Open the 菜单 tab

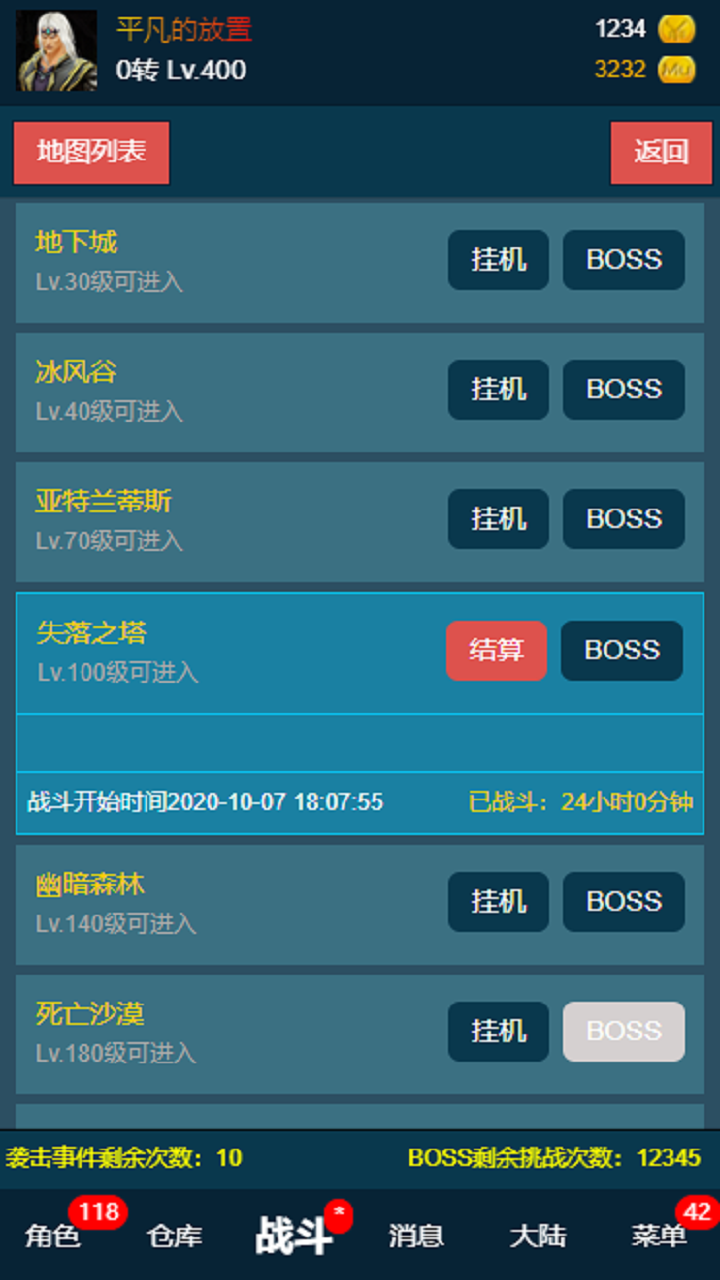[x=659, y=1236]
